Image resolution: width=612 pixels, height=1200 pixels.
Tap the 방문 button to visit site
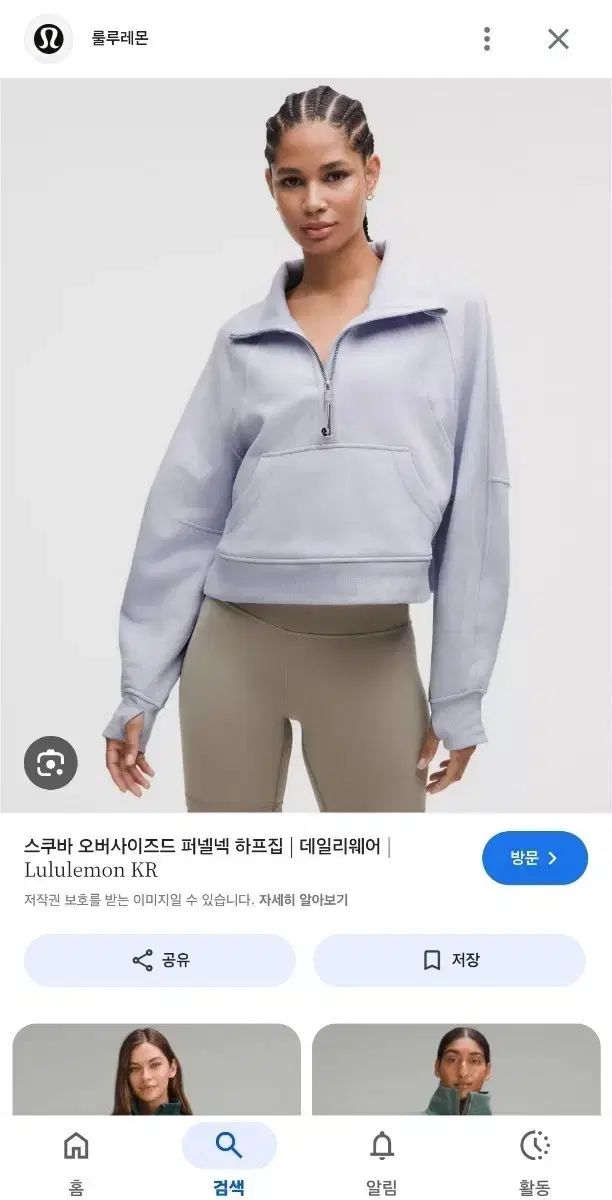[534, 858]
